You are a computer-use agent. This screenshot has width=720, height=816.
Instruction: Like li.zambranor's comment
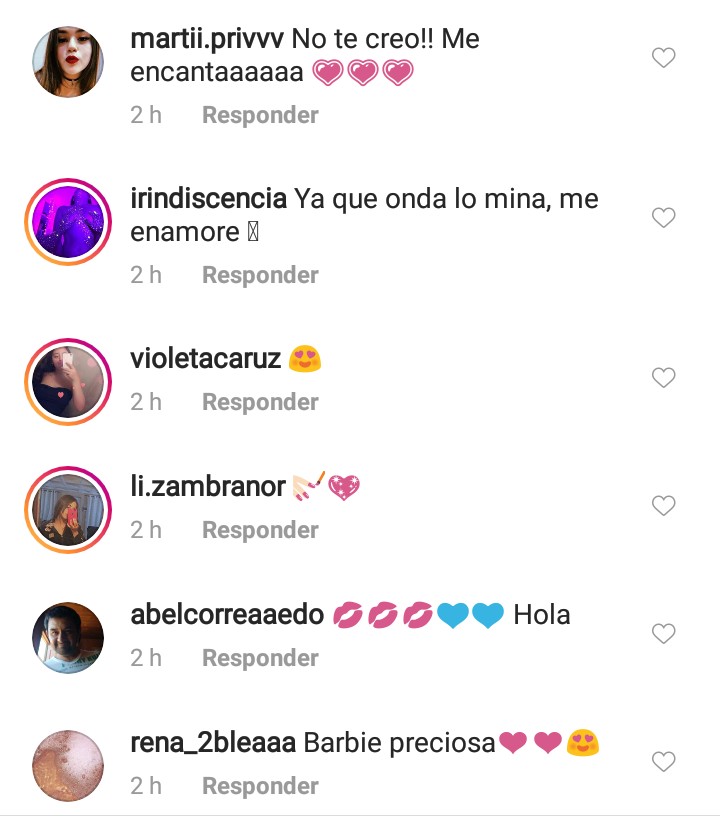[x=664, y=506]
